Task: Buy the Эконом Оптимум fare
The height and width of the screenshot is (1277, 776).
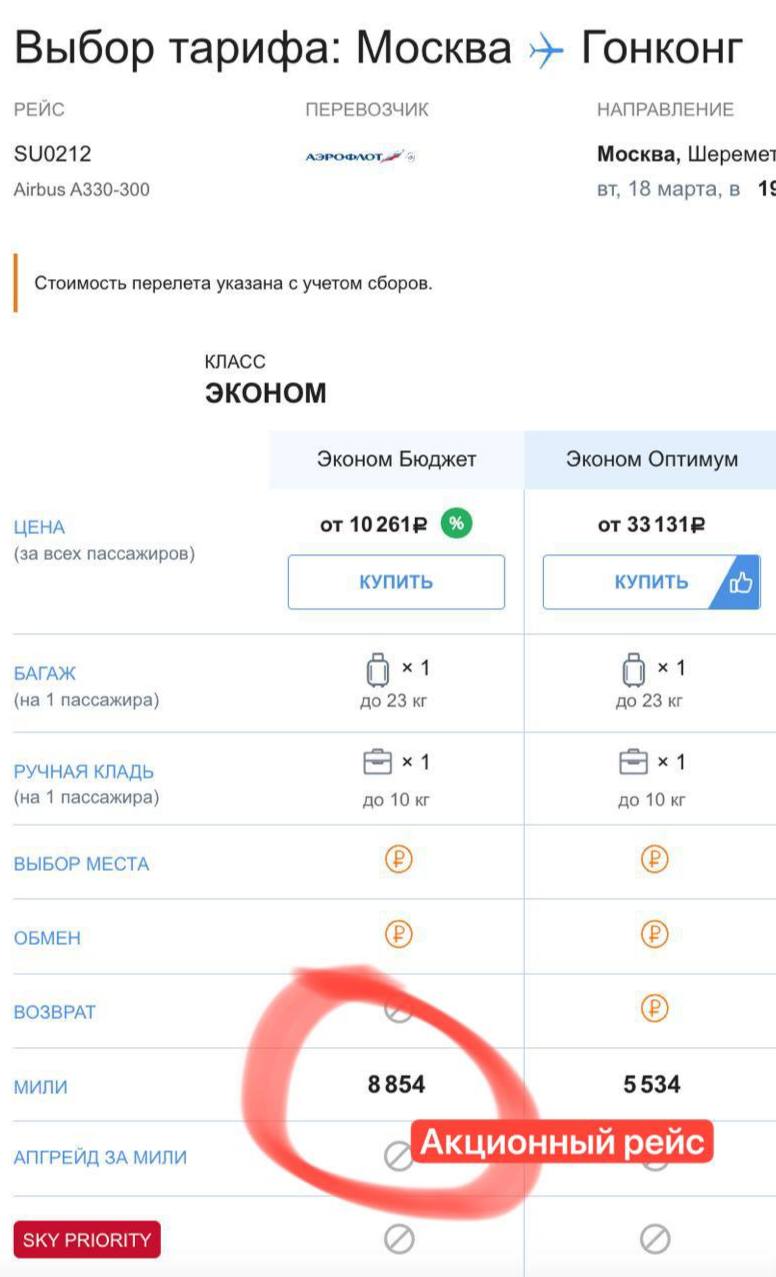Action: coord(651,582)
